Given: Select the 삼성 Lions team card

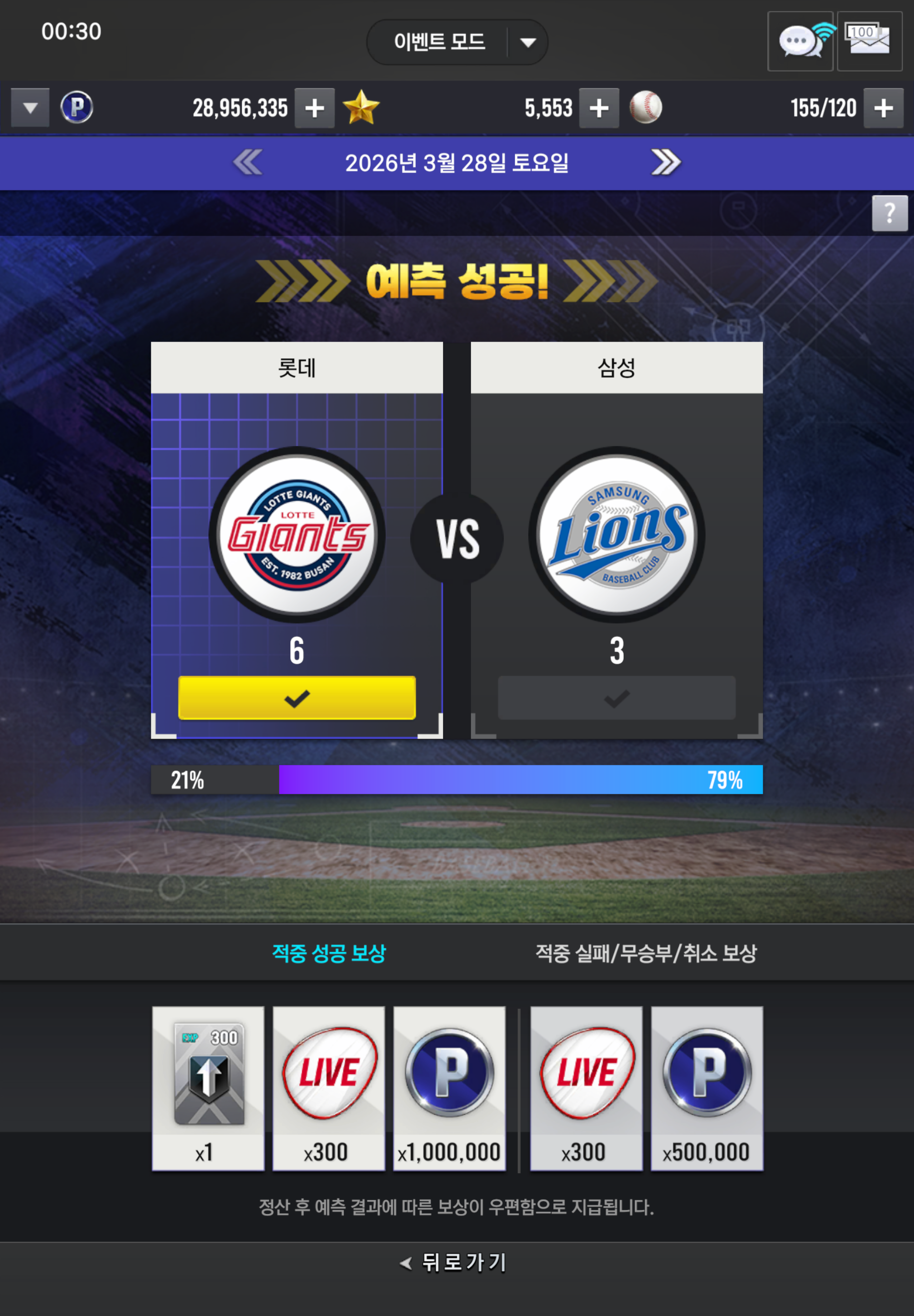Looking at the screenshot, I should coord(616,534).
